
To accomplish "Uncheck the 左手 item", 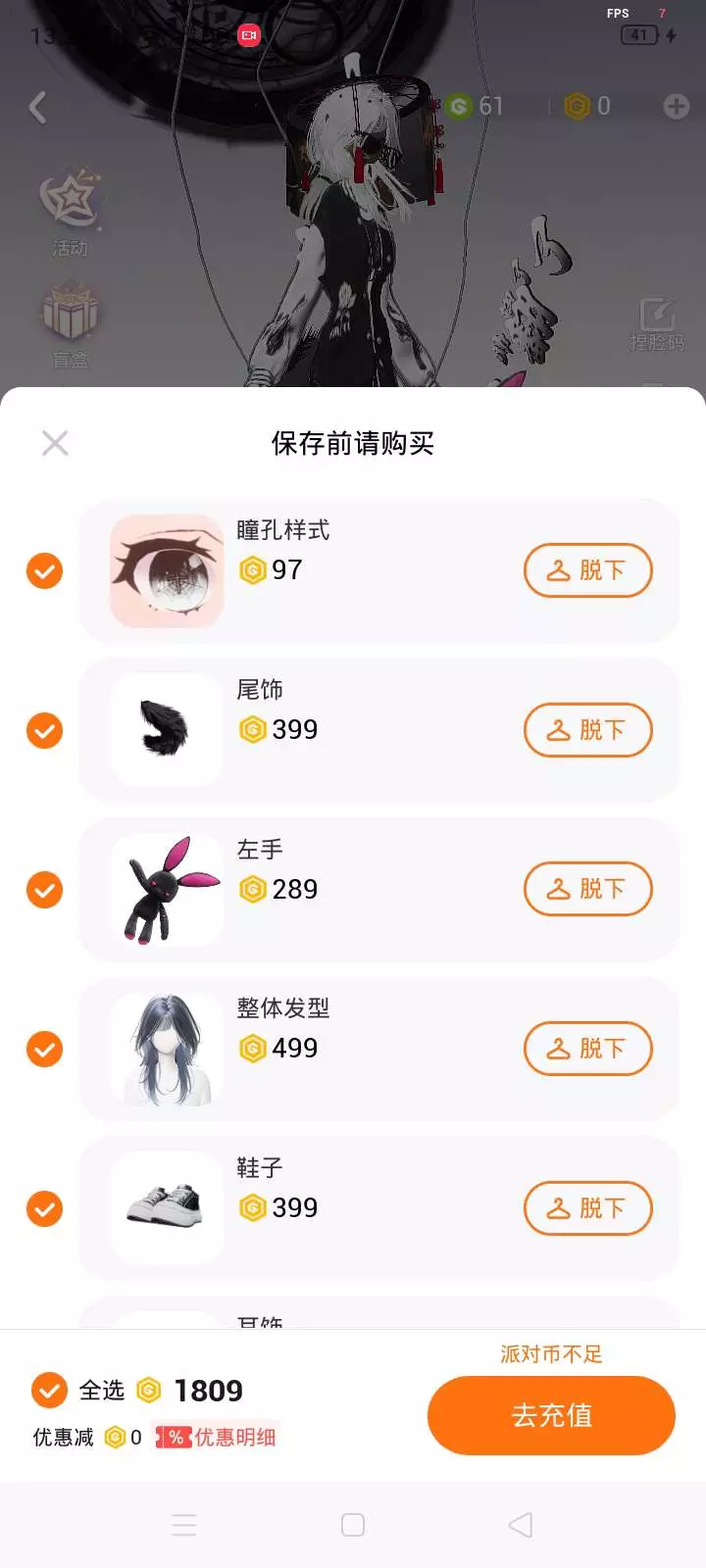I will pos(44,890).
